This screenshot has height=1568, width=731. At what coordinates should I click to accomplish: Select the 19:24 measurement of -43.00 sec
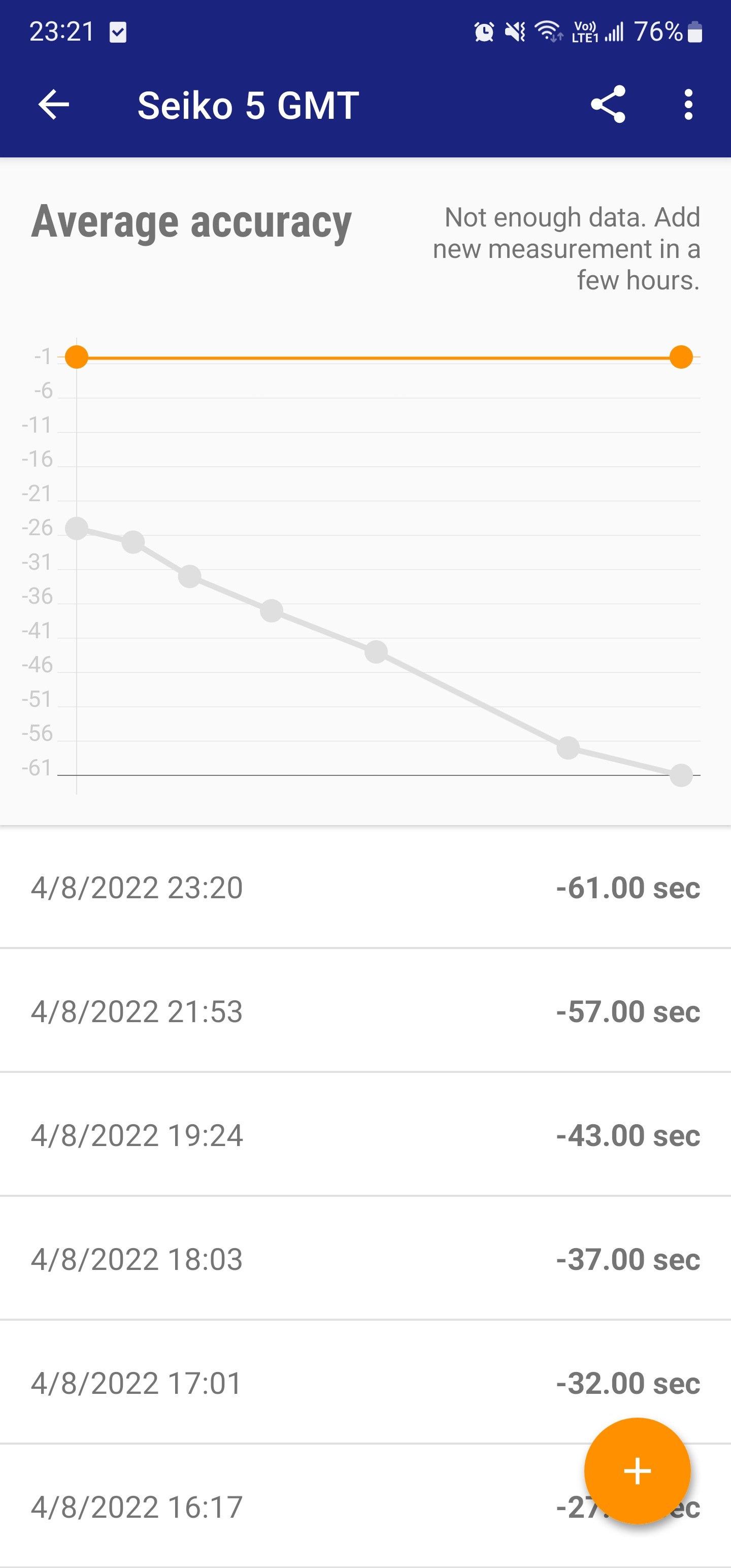click(x=365, y=1134)
